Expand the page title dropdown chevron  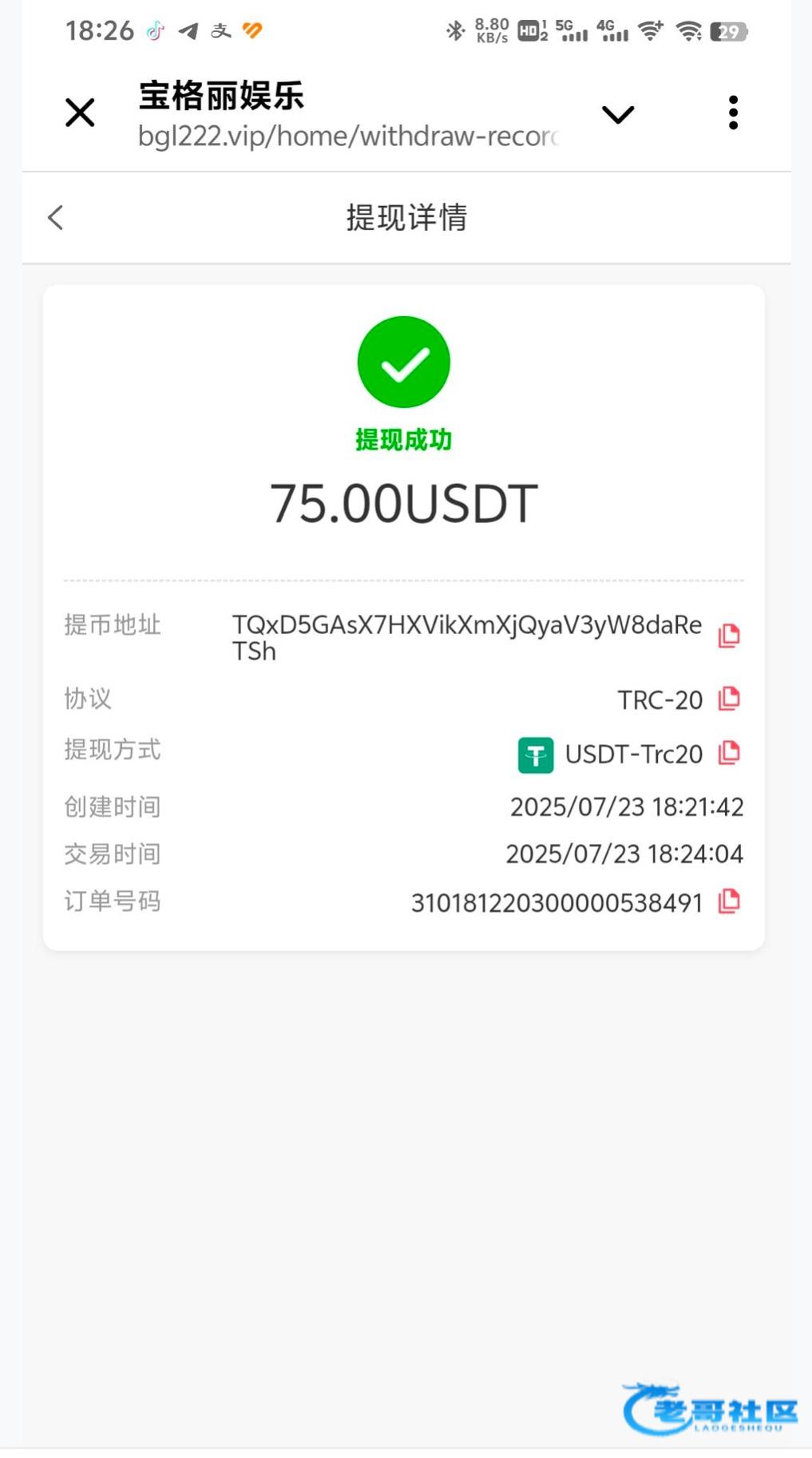click(618, 115)
